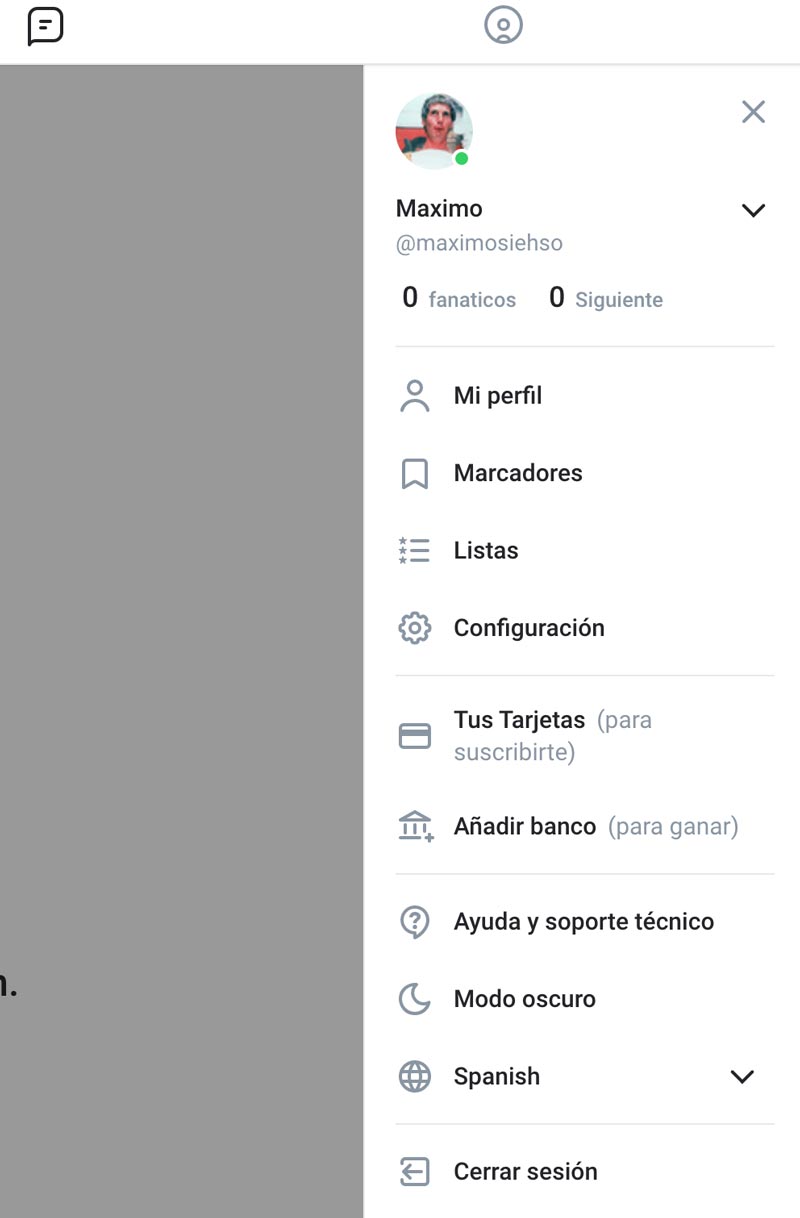Click the list icon next to Listas
The image size is (800, 1218).
click(414, 549)
